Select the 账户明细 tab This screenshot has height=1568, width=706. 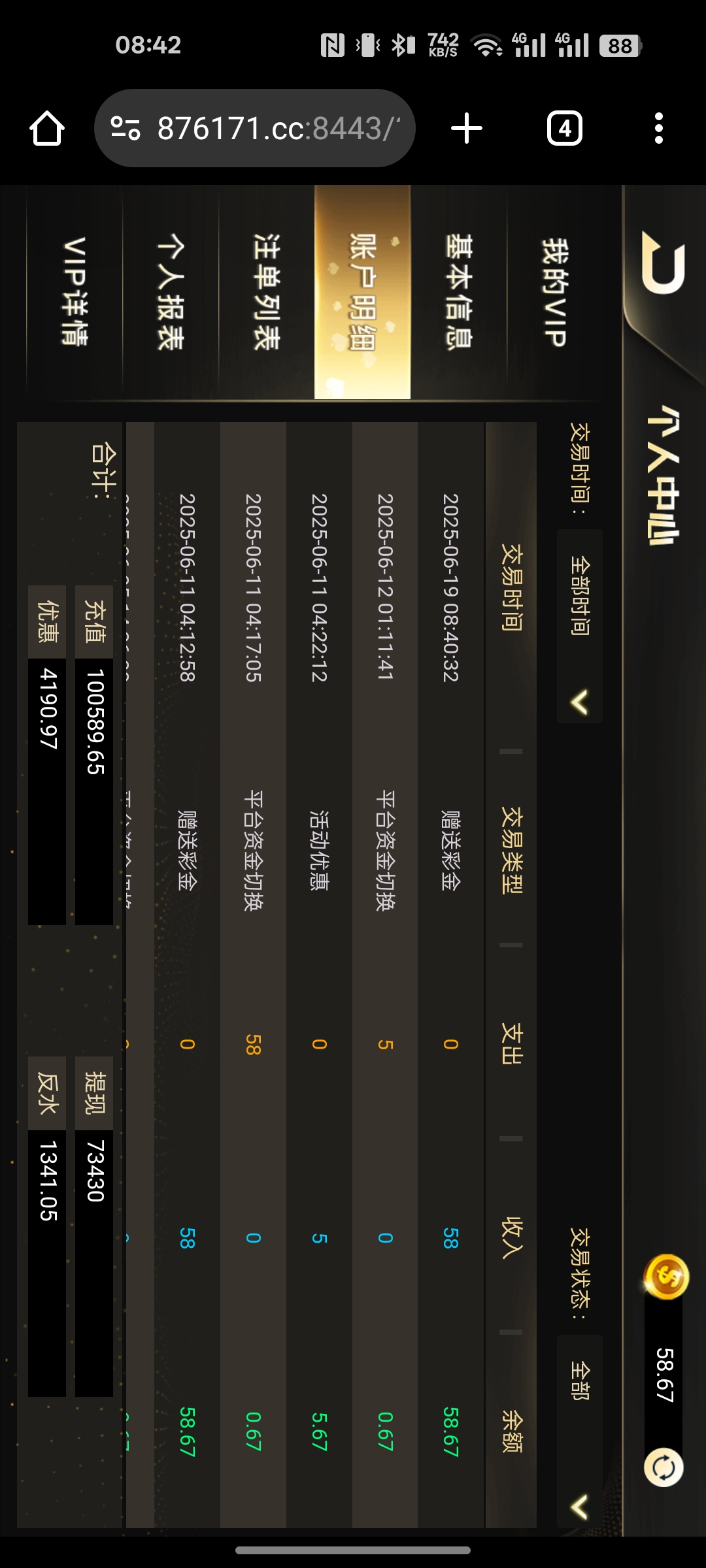362,292
